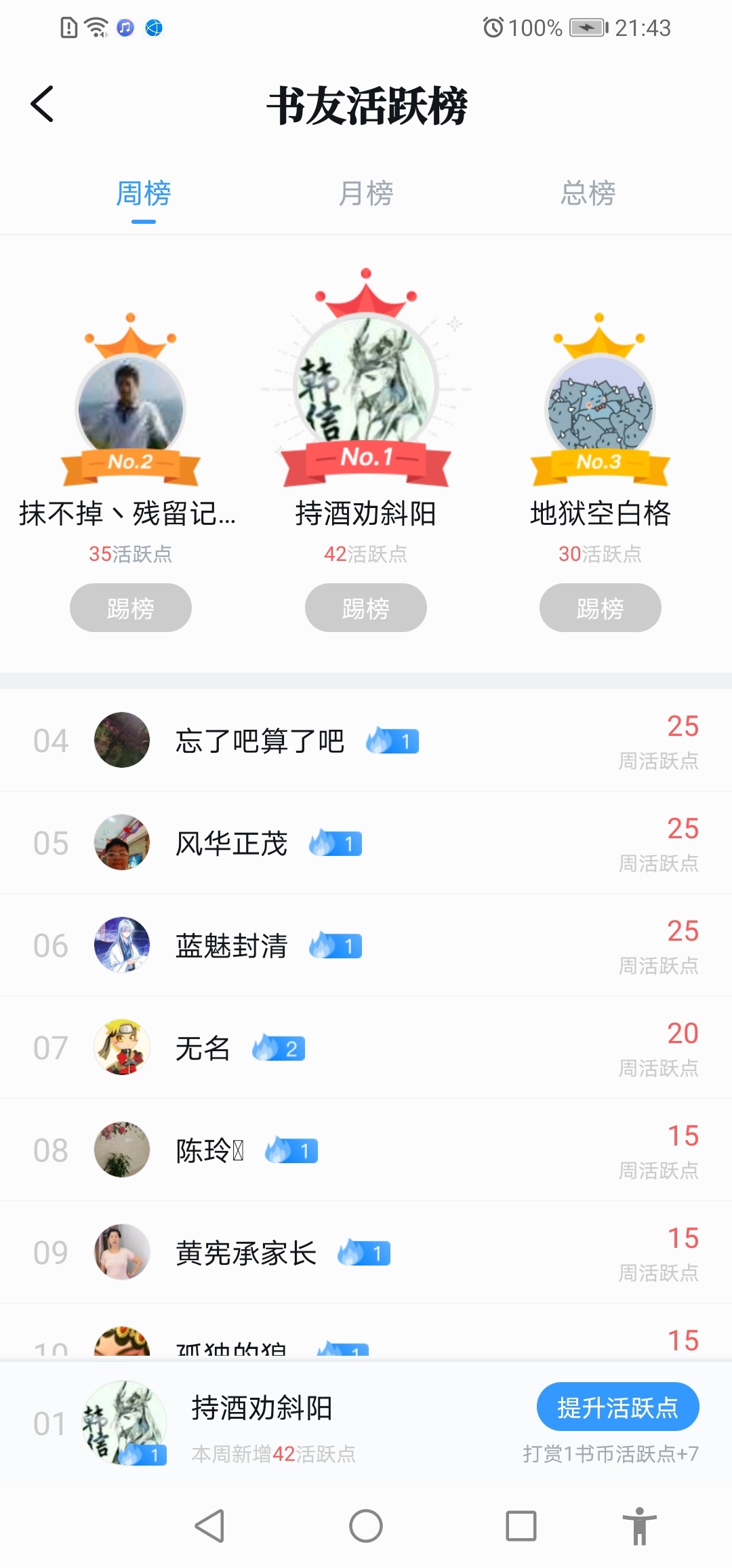Open 陈玲's ranking row

[x=366, y=1150]
